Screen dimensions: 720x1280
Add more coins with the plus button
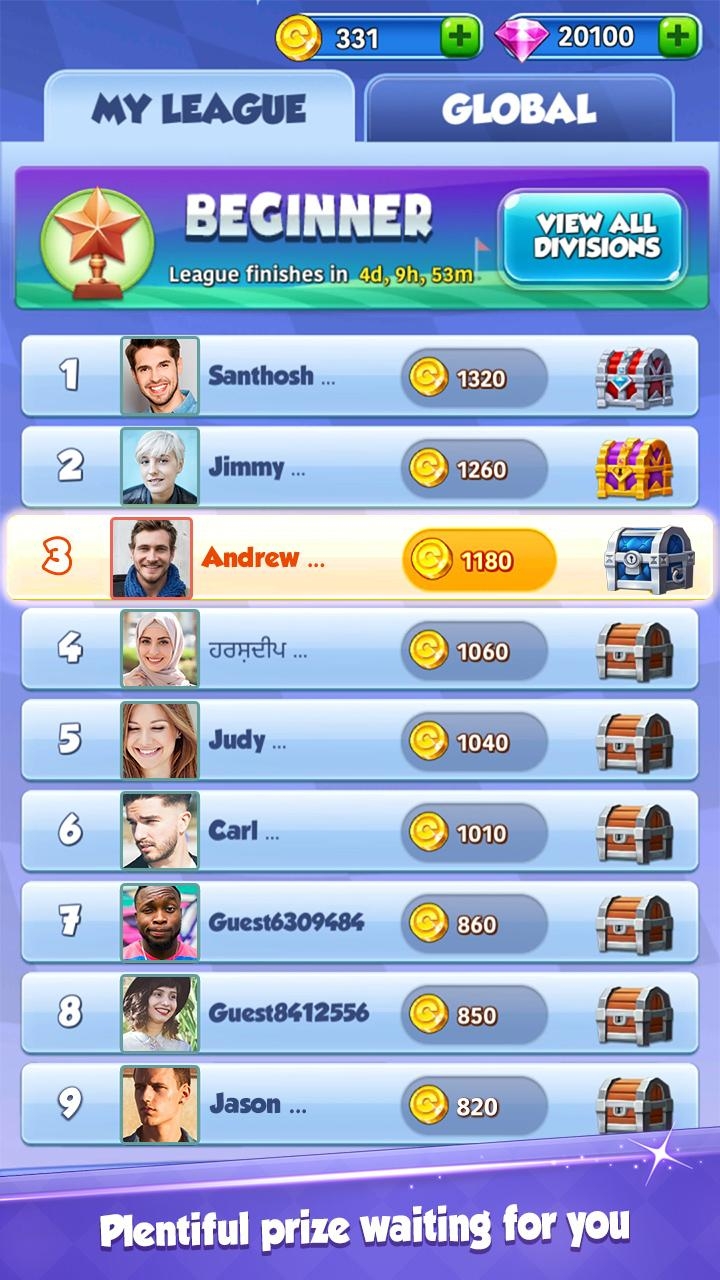coord(460,38)
